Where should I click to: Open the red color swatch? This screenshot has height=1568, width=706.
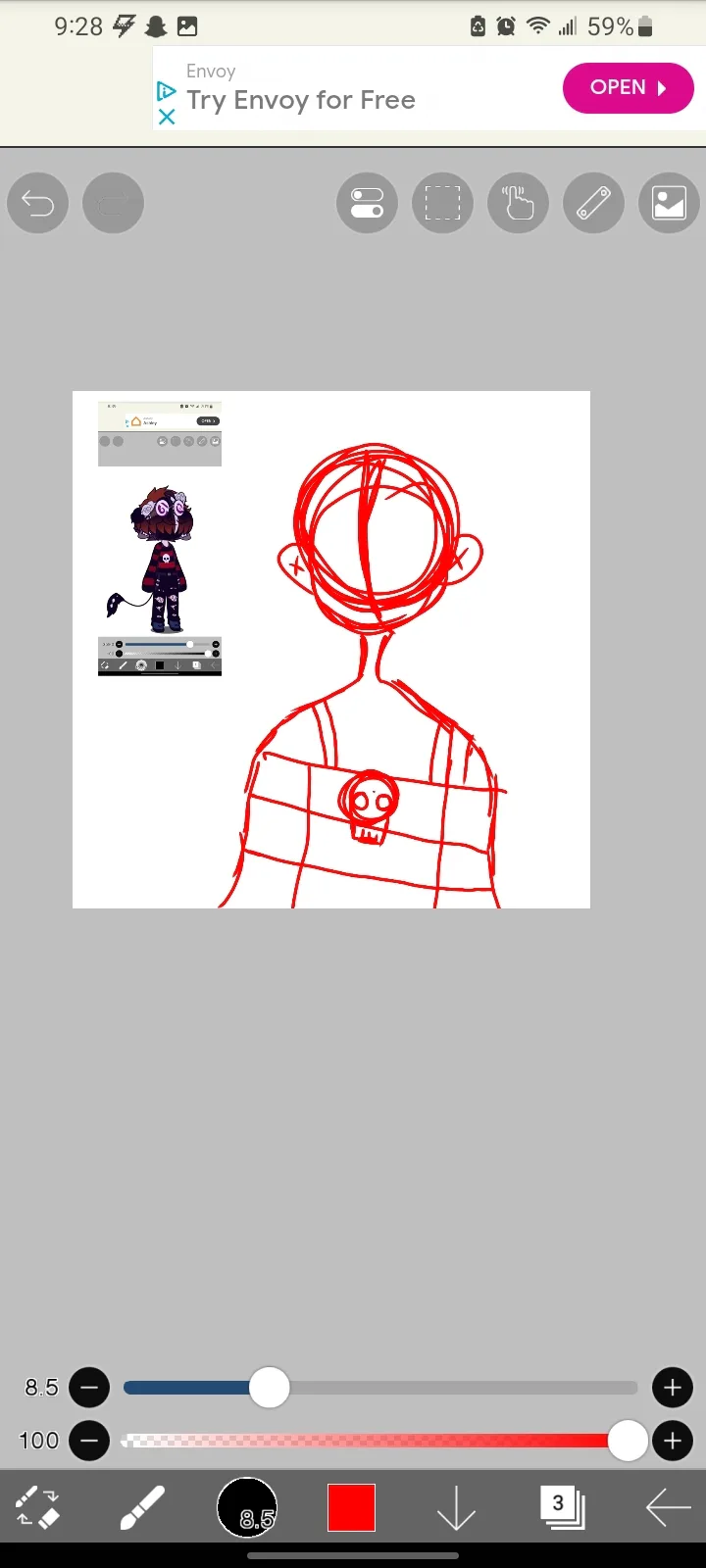point(351,1507)
